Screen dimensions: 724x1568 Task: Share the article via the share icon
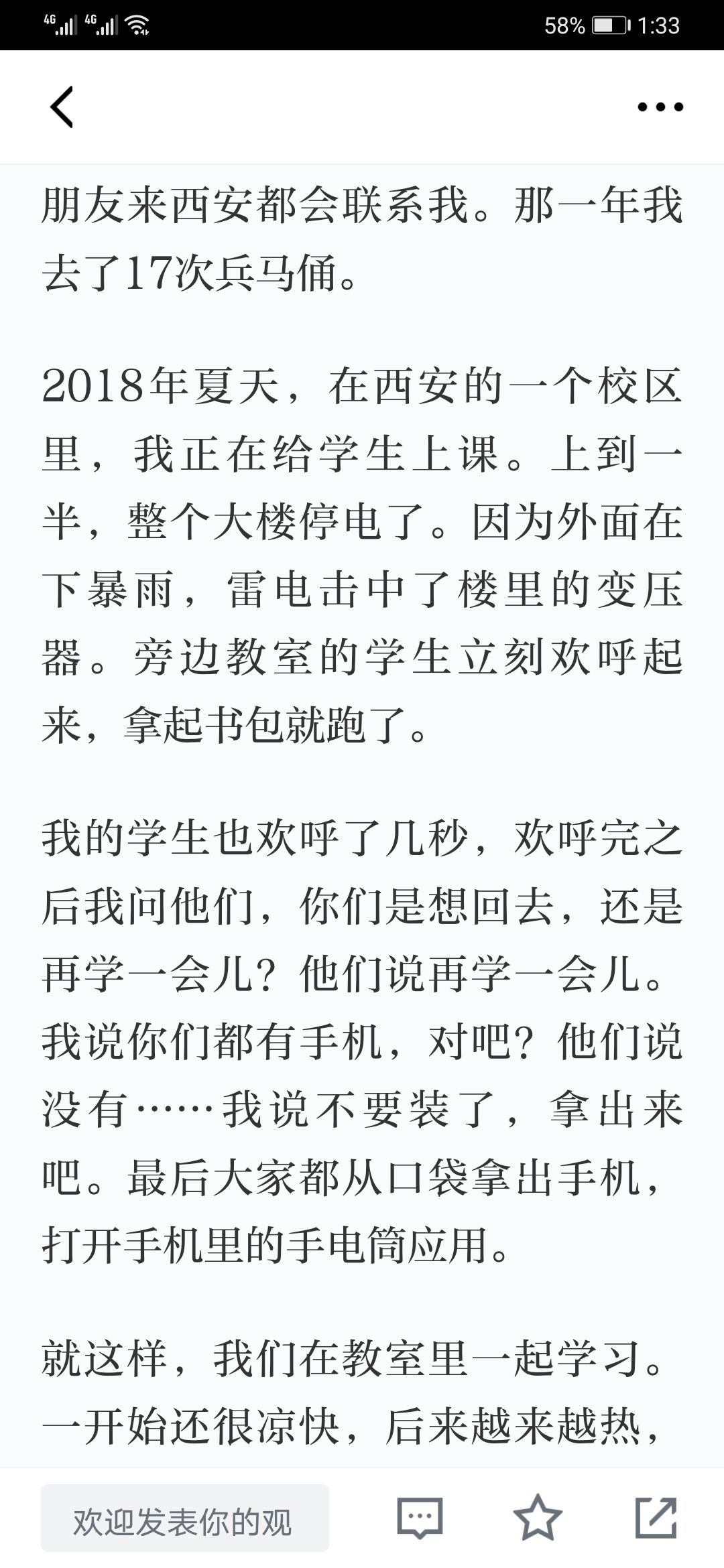[x=656, y=1516]
